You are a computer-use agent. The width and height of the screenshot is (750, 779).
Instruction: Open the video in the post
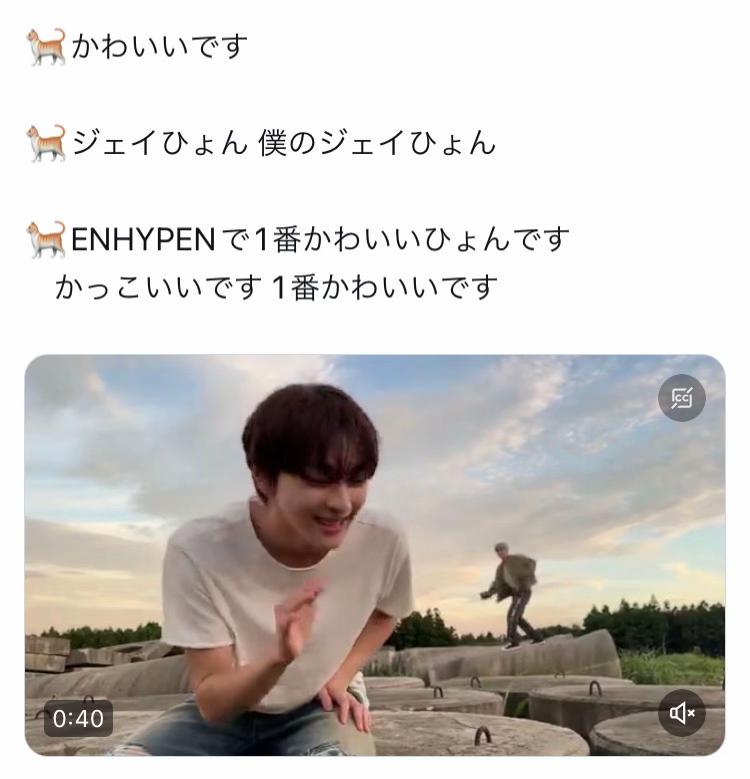pyautogui.click(x=374, y=555)
